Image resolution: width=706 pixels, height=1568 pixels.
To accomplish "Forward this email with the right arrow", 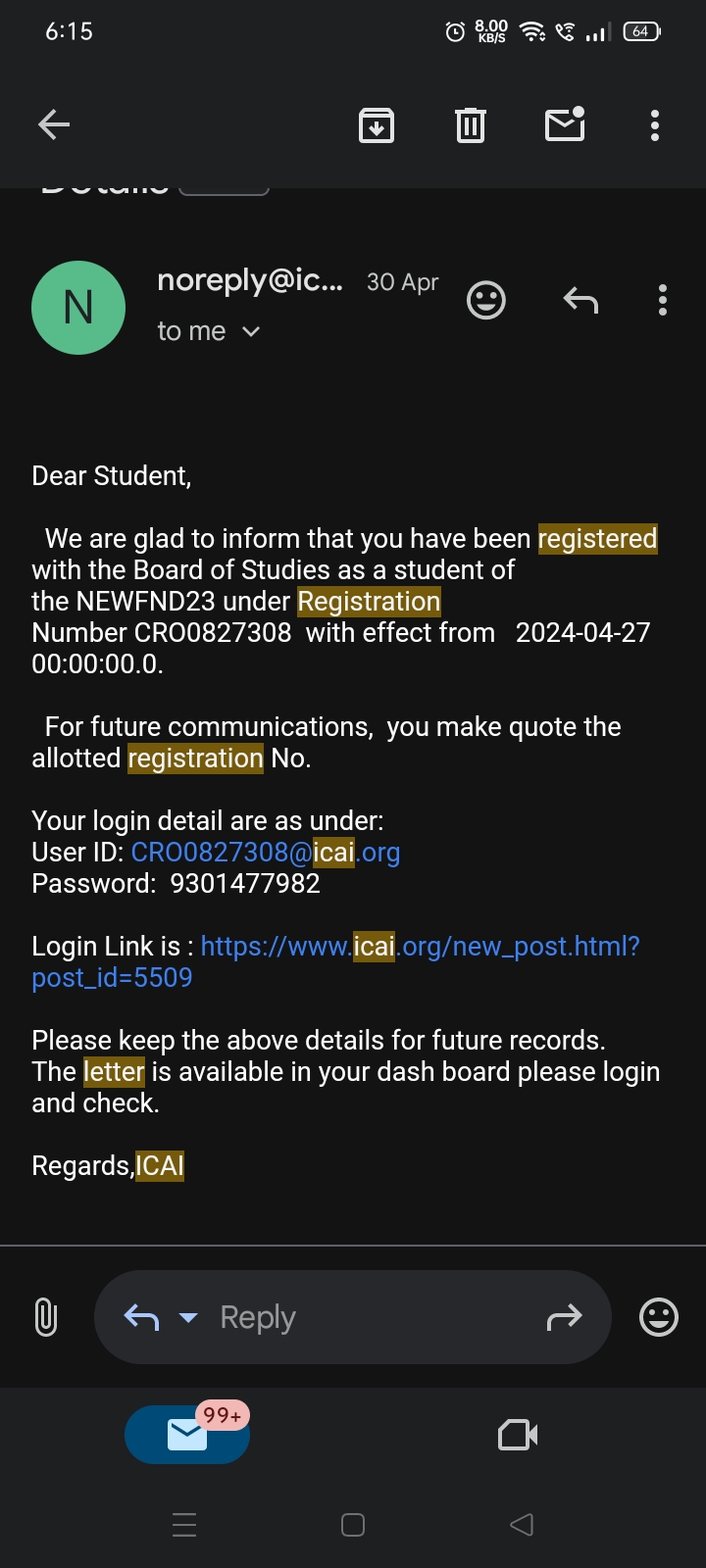I will (564, 1318).
